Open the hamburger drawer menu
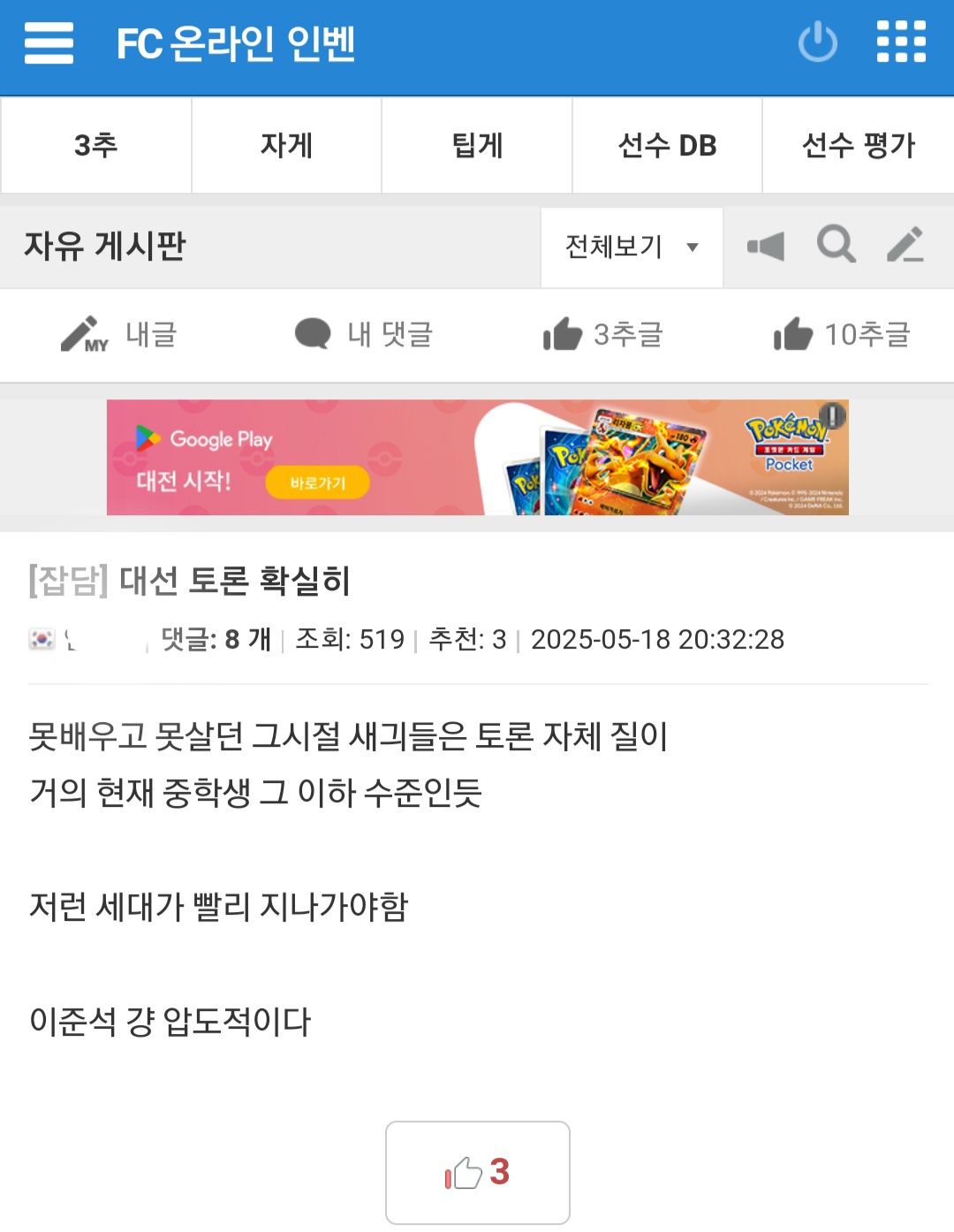This screenshot has width=954, height=1232. click(49, 42)
